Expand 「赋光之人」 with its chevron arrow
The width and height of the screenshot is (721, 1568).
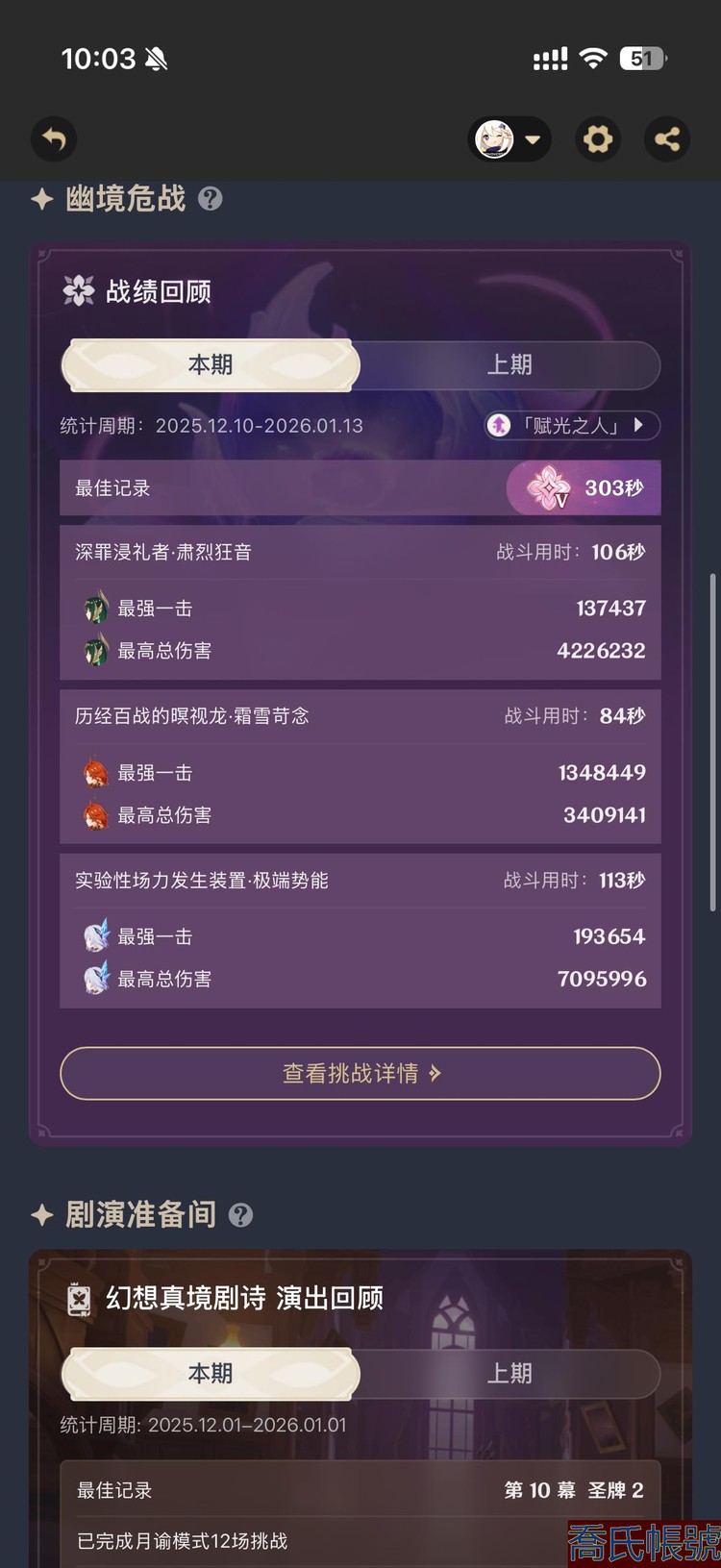point(639,425)
